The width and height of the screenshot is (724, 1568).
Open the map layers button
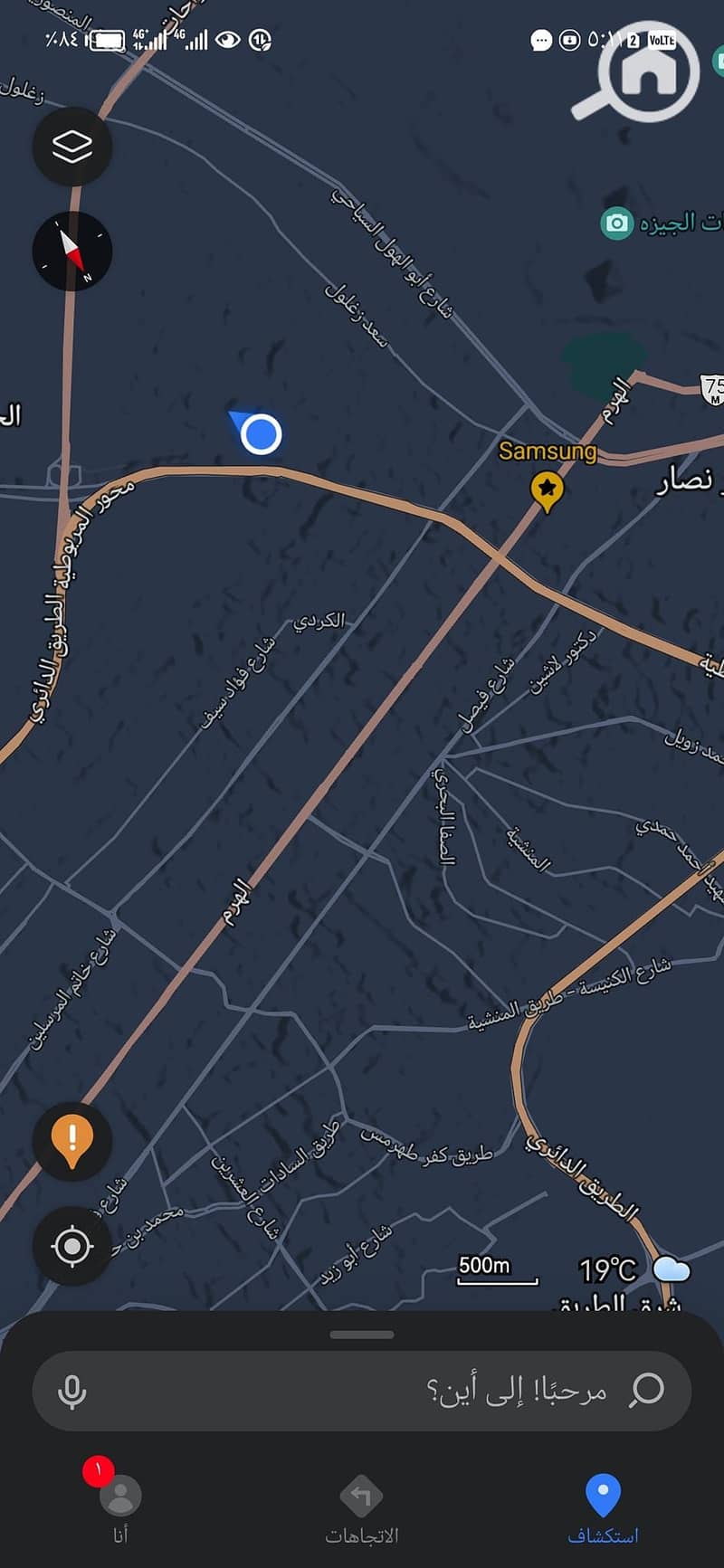point(72,147)
